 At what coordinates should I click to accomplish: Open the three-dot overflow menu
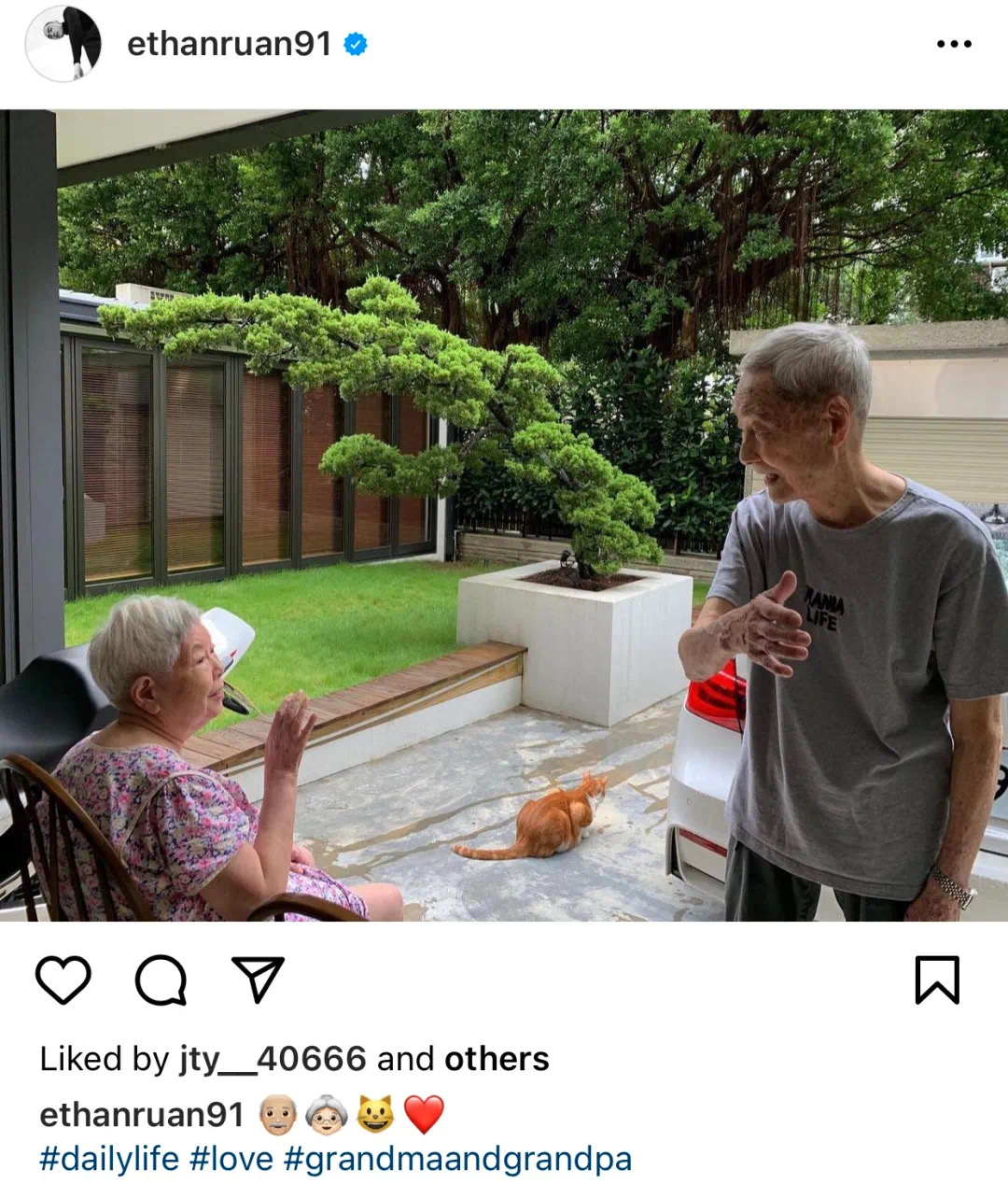click(953, 44)
